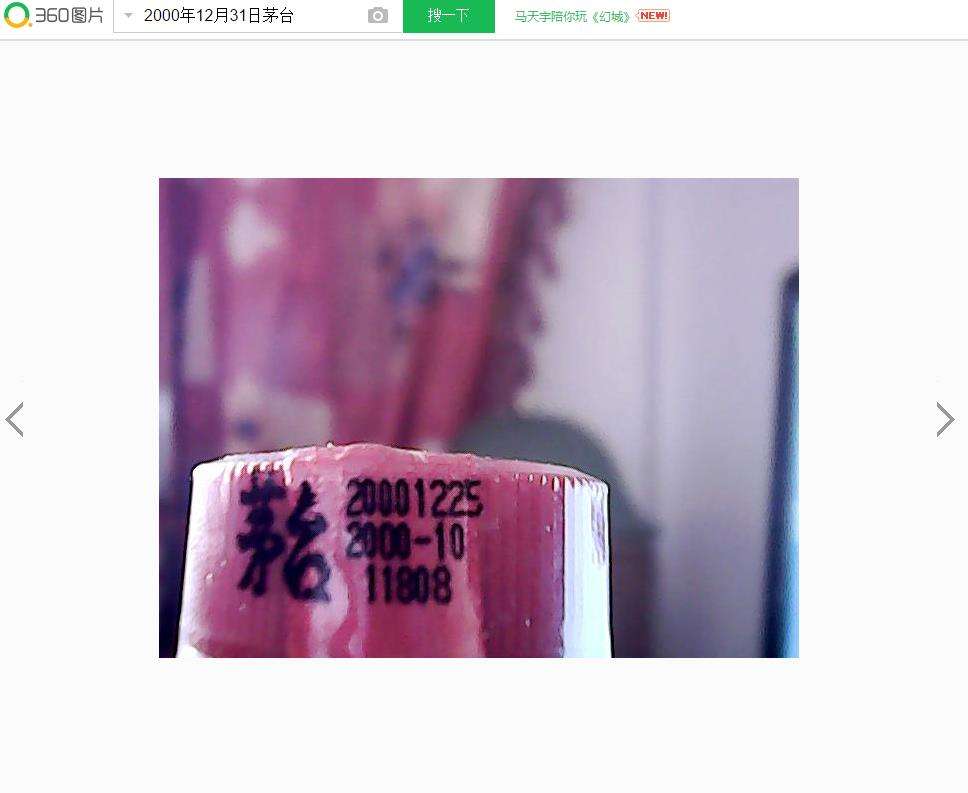Screen dimensions: 968x793
Task: Expand the search suggestions dropdown arrow
Action: coord(128,16)
